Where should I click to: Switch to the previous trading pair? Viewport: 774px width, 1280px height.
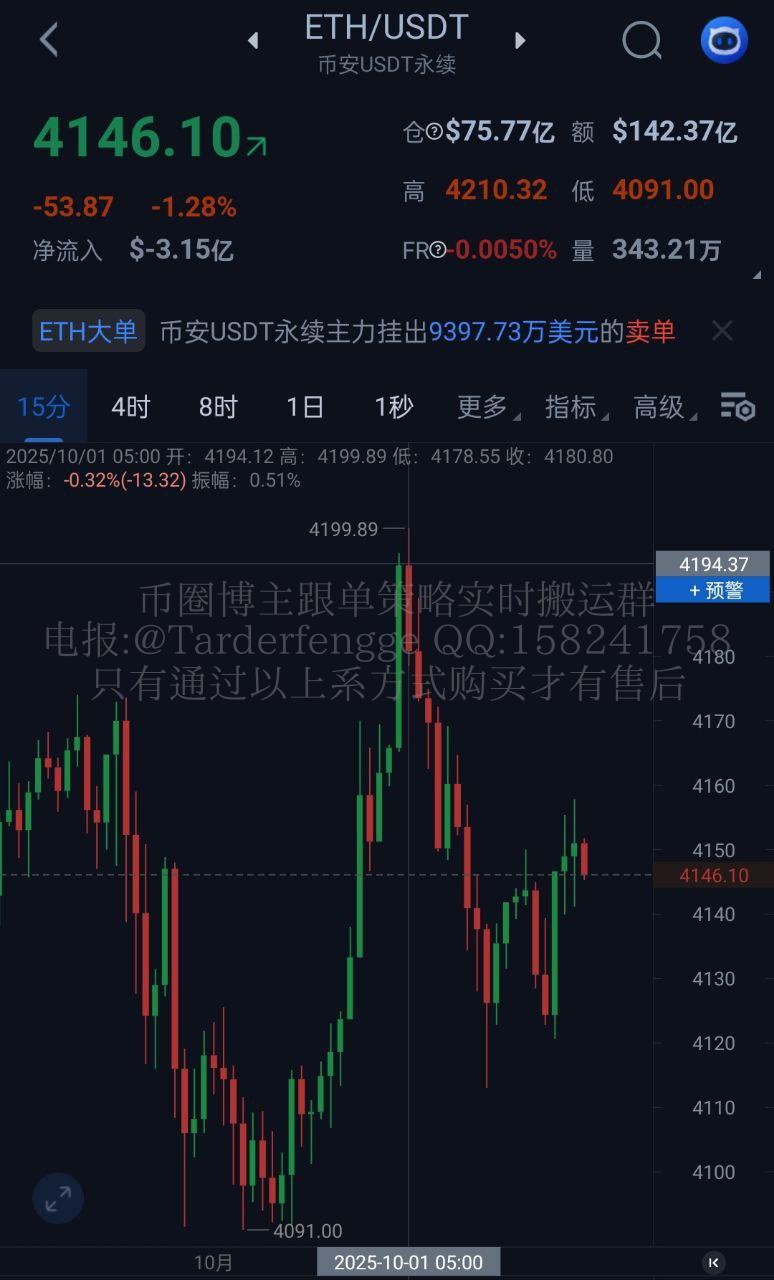253,40
